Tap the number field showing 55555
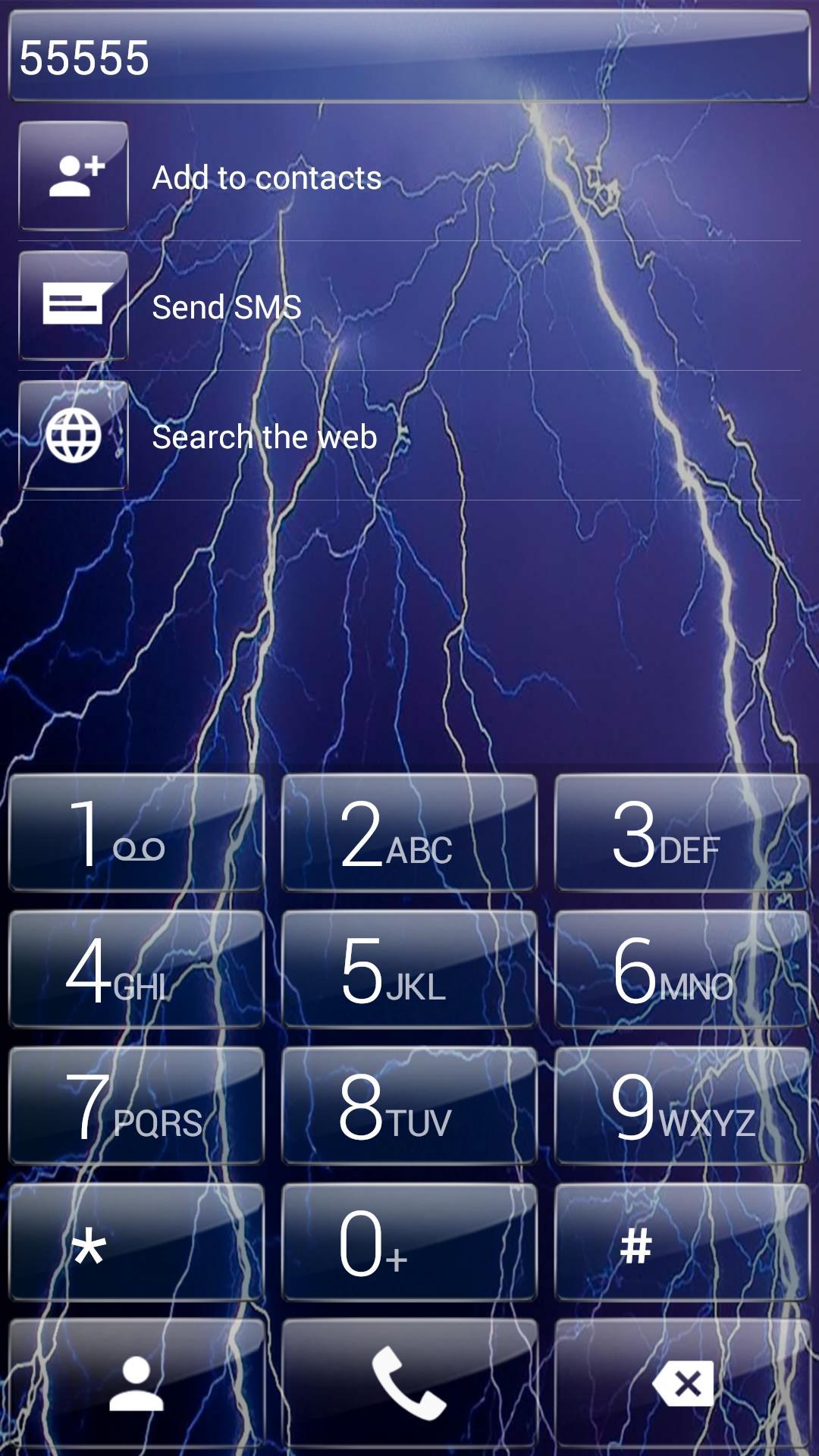 [409, 58]
